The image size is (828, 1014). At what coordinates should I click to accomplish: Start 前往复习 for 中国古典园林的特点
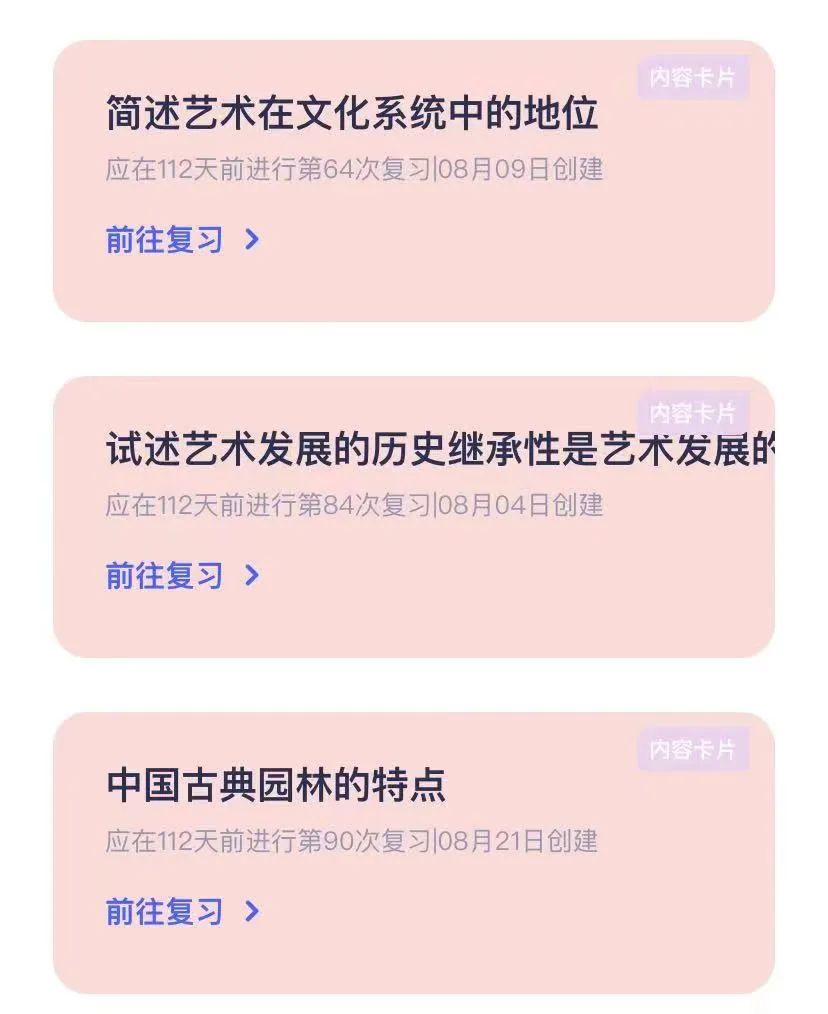pyautogui.click(x=182, y=912)
